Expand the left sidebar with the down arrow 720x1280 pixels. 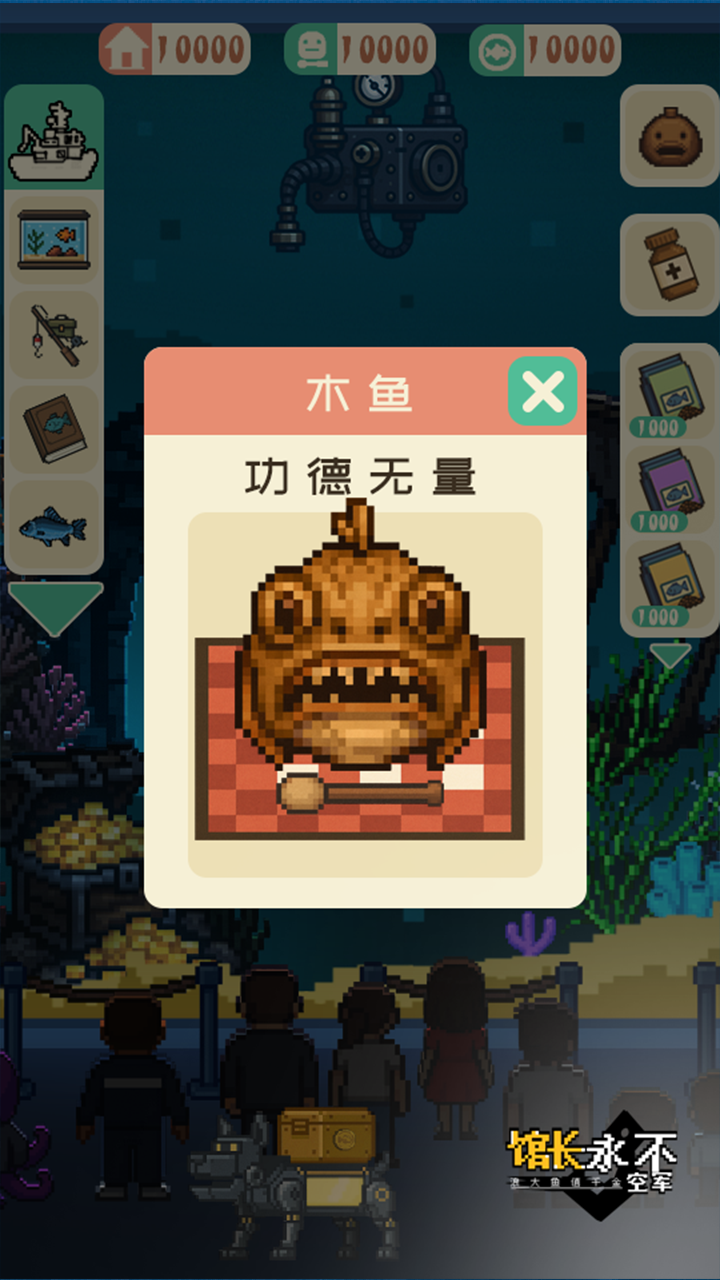point(55,605)
